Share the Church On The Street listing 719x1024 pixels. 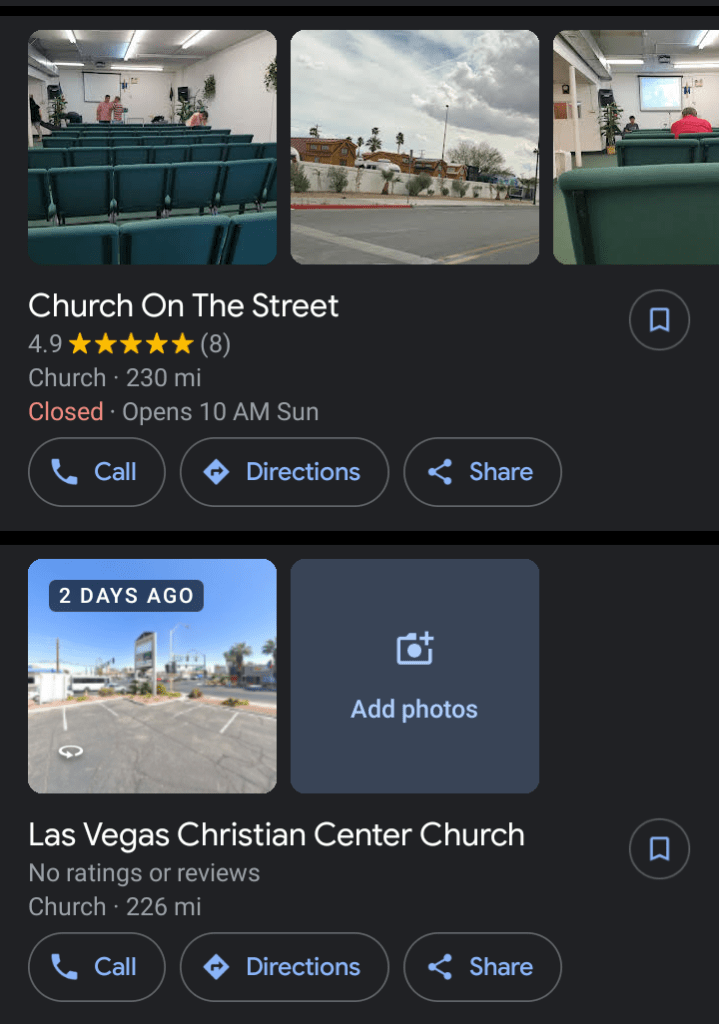pos(482,472)
